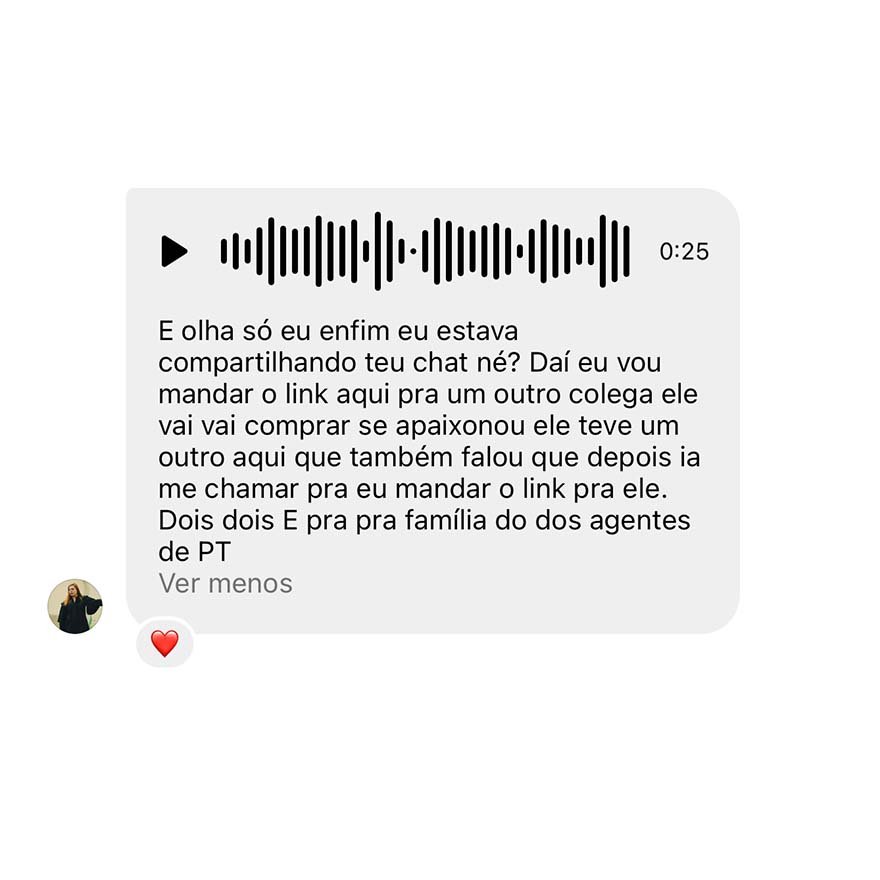Play the 0:25 voice message
Image resolution: width=880 pixels, height=880 pixels.
[174, 251]
